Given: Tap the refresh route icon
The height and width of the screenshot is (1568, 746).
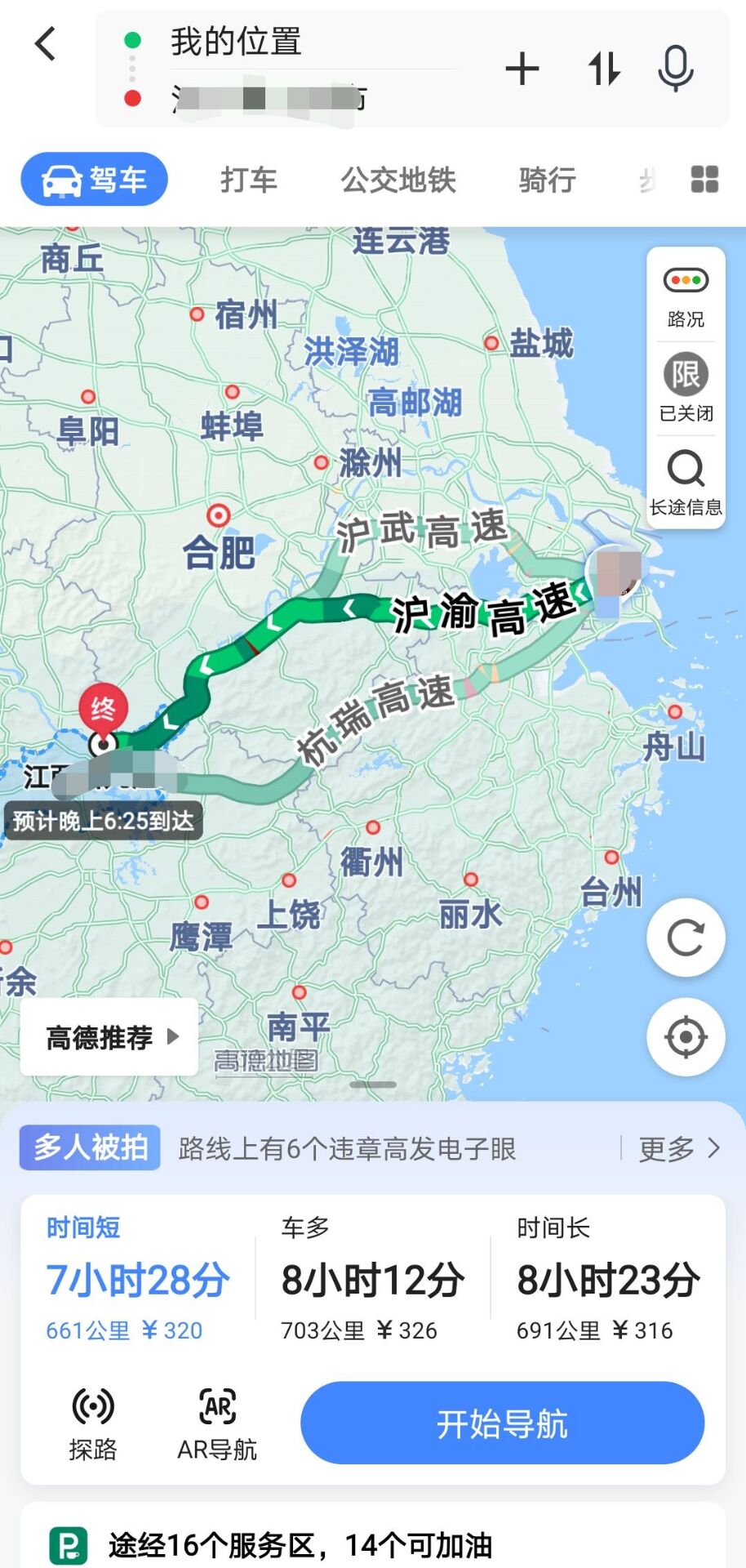Looking at the screenshot, I should coord(686,938).
